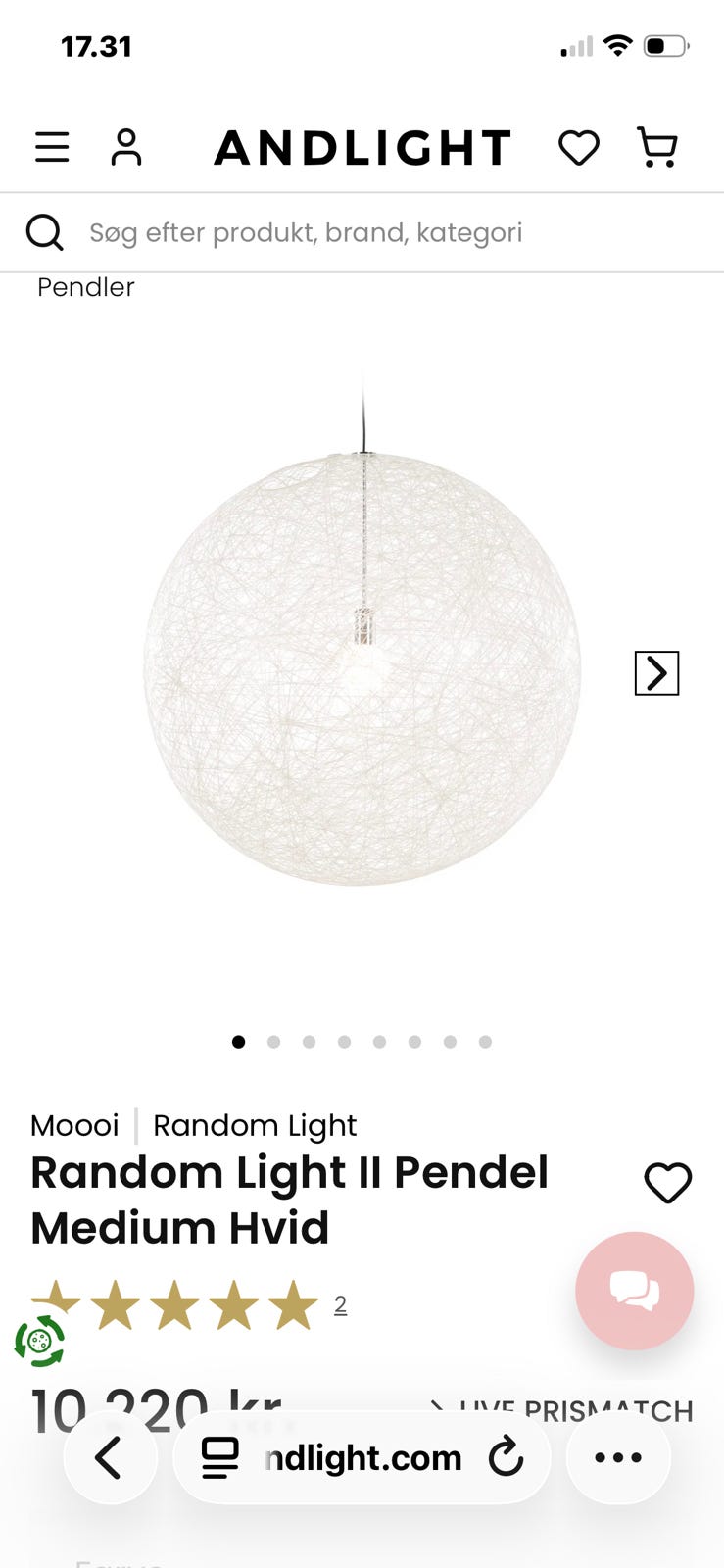Go back in the browser

110,1458
